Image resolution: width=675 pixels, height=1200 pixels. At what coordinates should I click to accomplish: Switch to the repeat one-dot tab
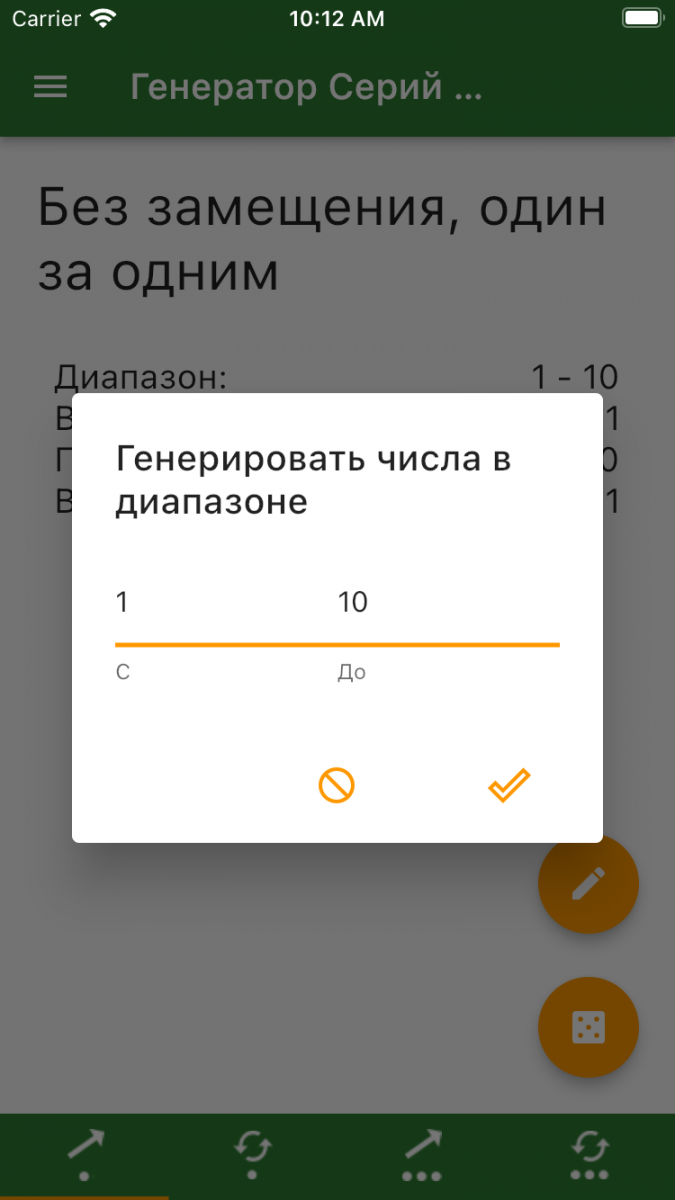(252, 1155)
